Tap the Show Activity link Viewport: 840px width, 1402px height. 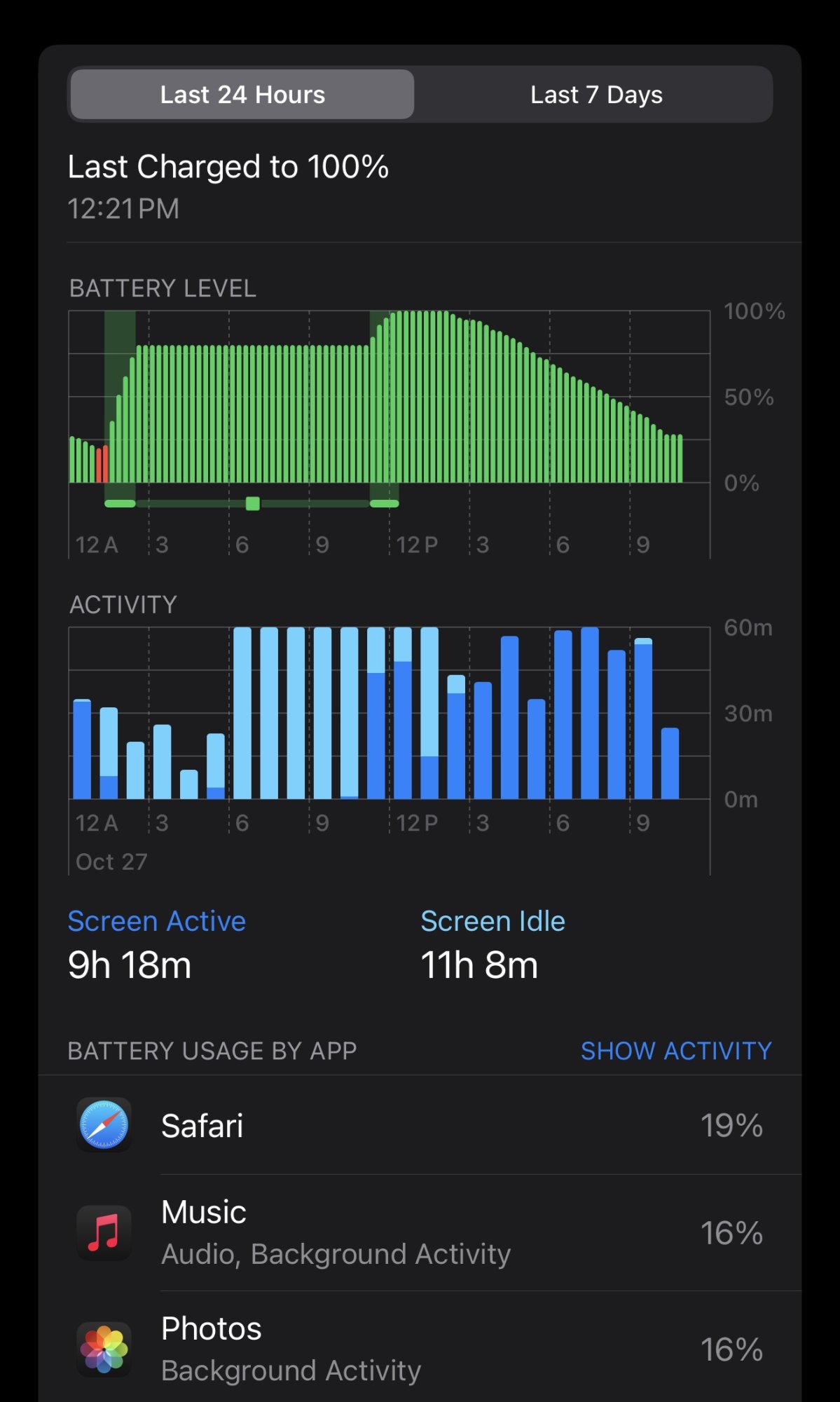tap(675, 1051)
